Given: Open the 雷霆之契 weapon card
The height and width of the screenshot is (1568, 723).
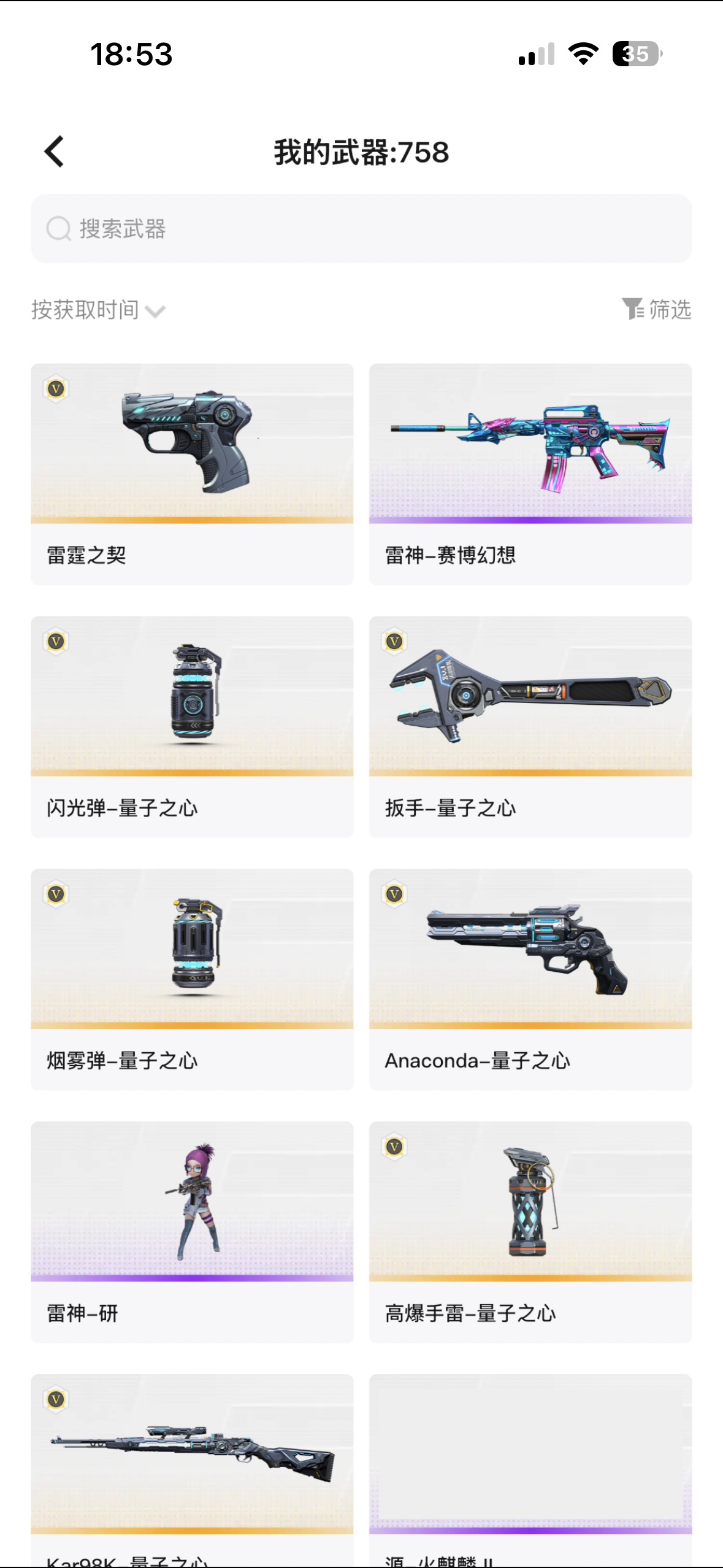Looking at the screenshot, I should pyautogui.click(x=192, y=473).
